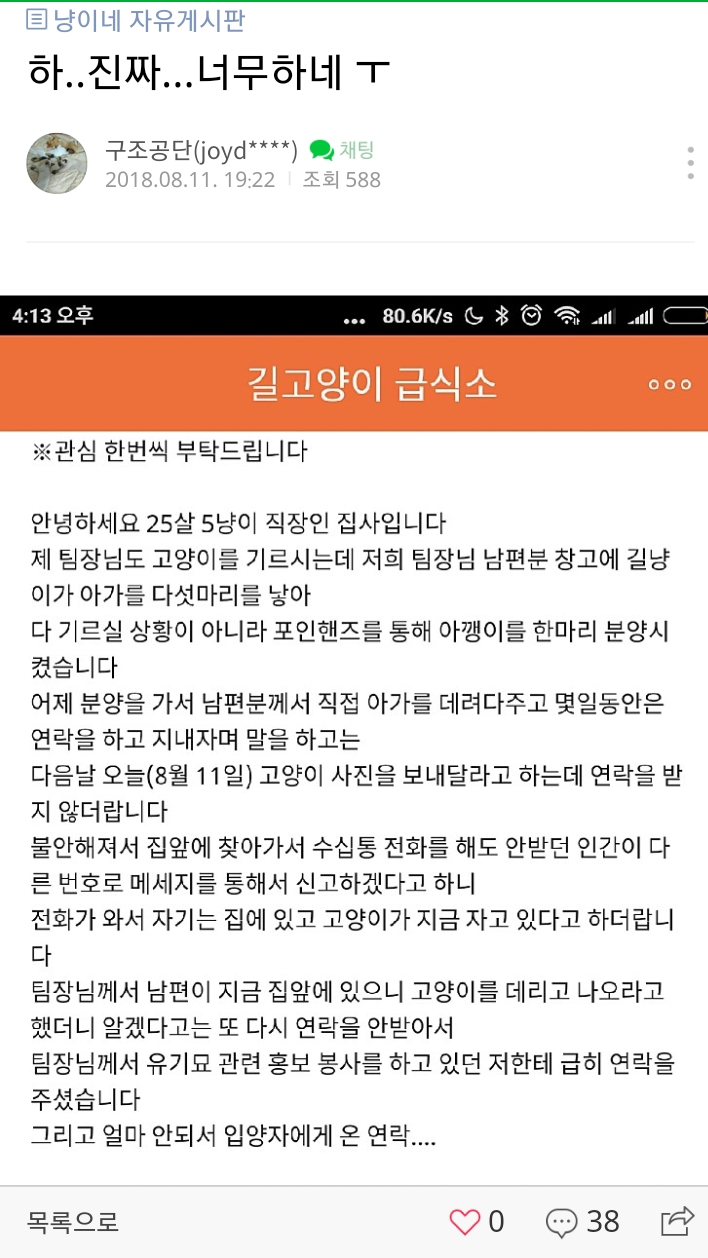The image size is (708, 1258).
Task: Like this post with the heart
Action: click(476, 1221)
